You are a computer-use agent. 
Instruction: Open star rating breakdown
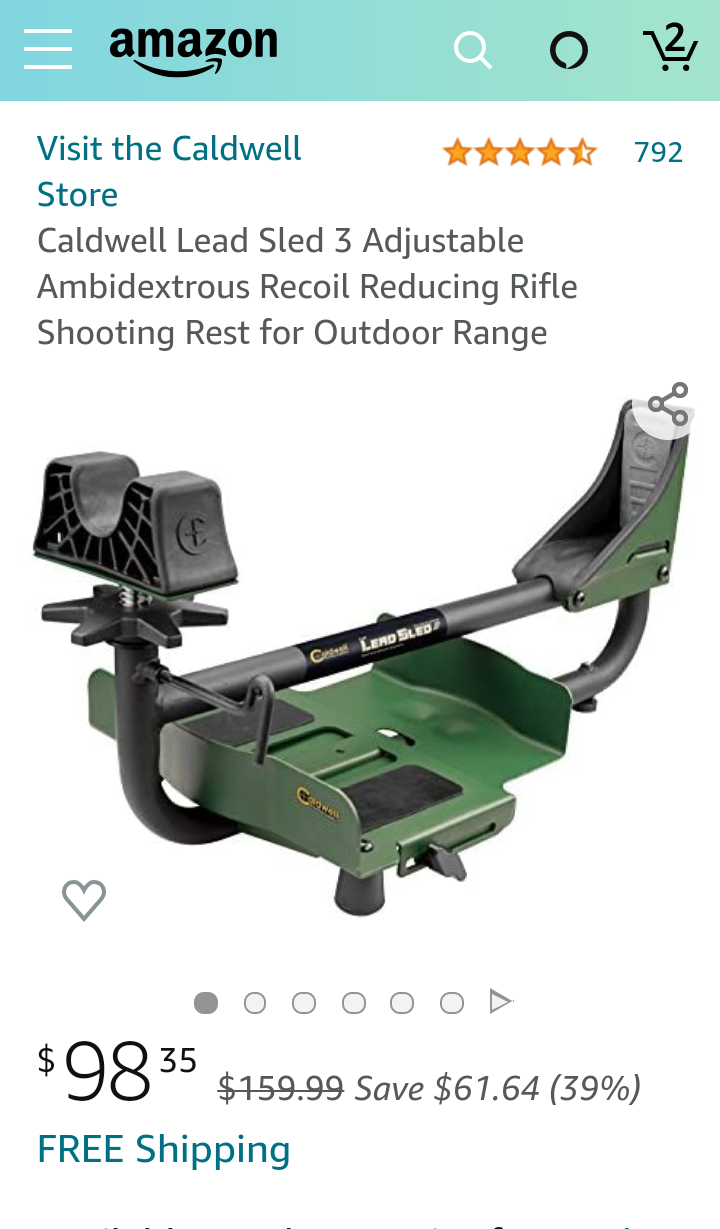519,153
